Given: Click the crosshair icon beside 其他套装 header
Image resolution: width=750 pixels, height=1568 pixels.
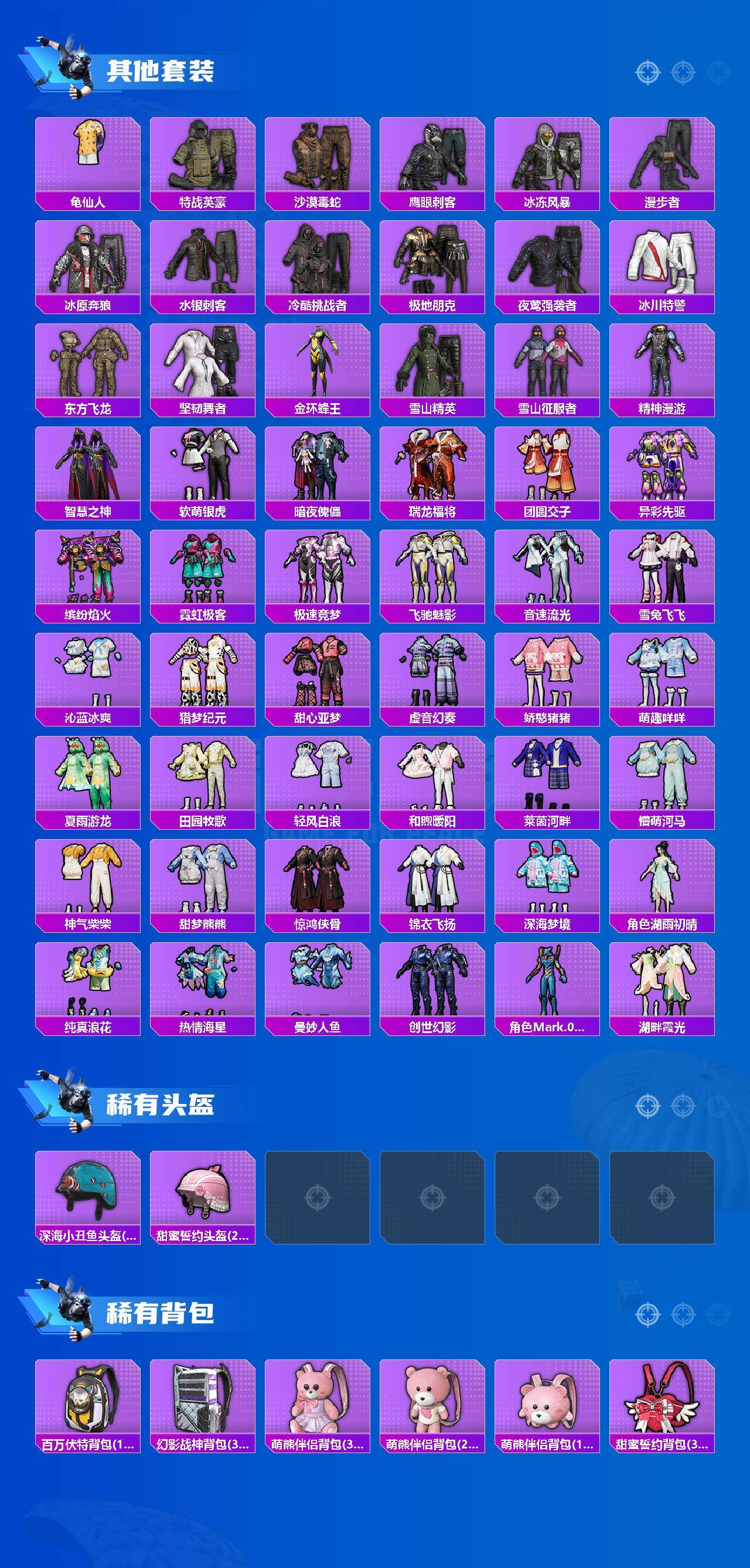Looking at the screenshot, I should [647, 71].
